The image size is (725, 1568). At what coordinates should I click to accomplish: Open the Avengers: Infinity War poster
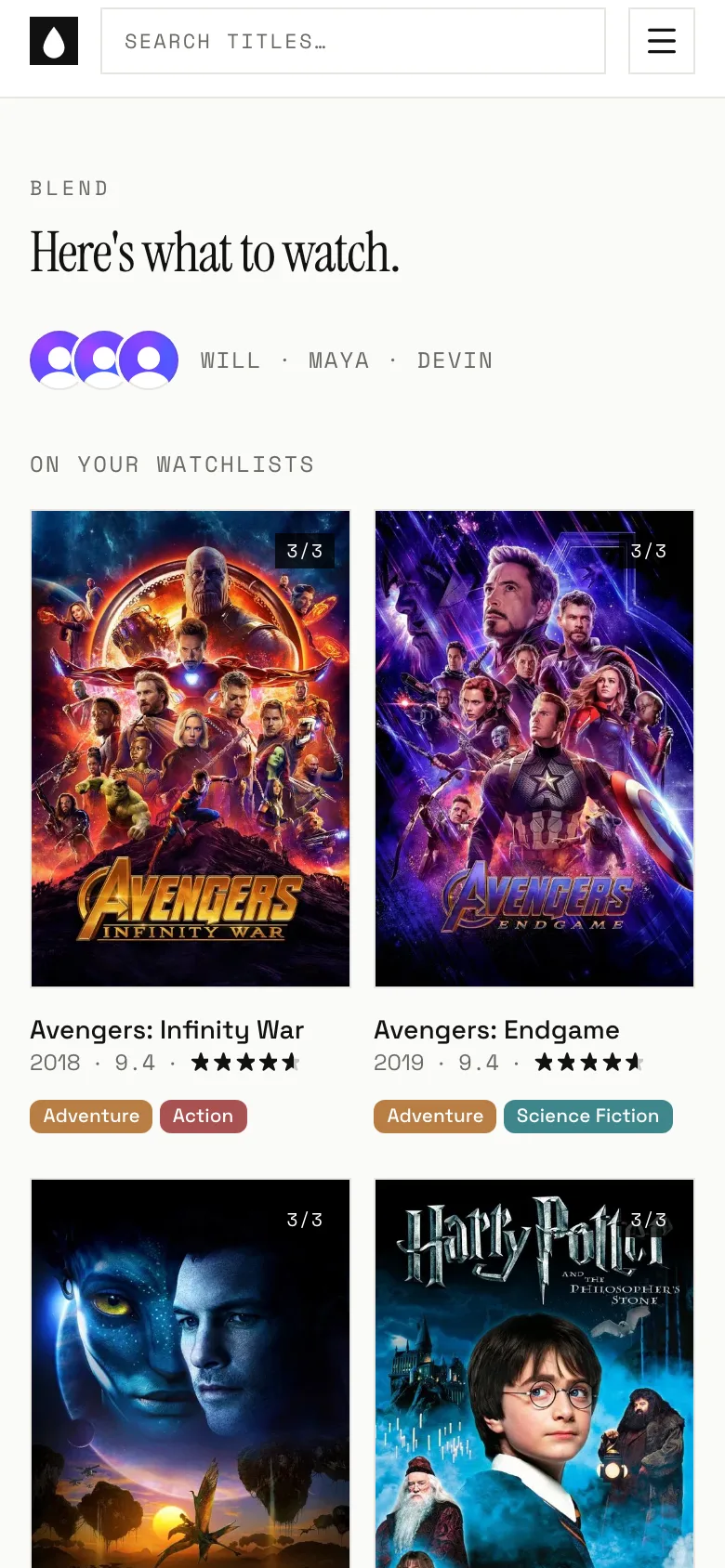point(191,749)
